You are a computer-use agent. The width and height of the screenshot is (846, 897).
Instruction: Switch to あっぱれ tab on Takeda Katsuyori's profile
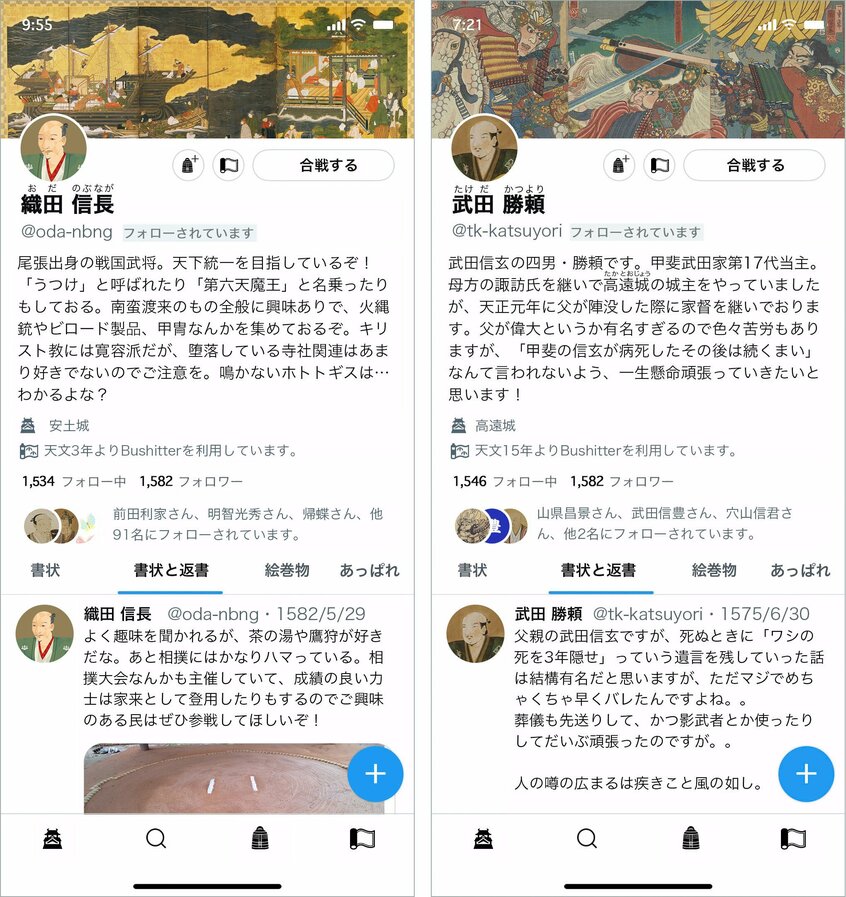point(799,570)
